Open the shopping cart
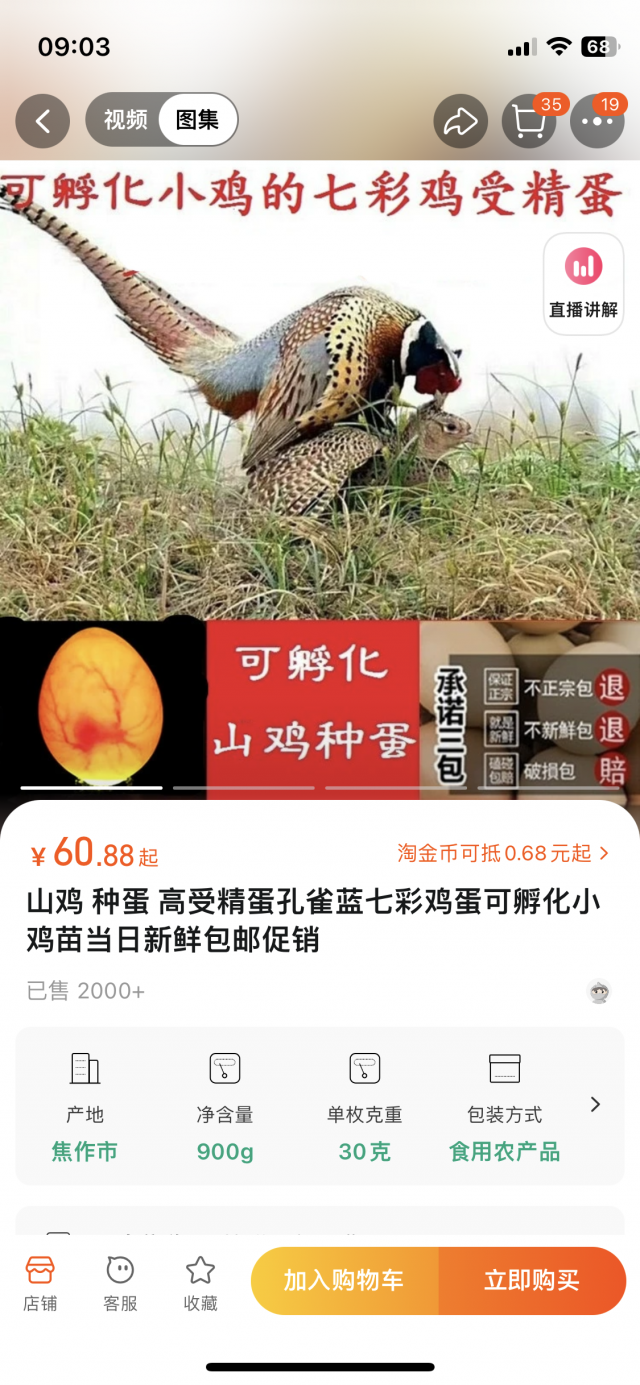The image size is (640, 1385). coord(528,122)
